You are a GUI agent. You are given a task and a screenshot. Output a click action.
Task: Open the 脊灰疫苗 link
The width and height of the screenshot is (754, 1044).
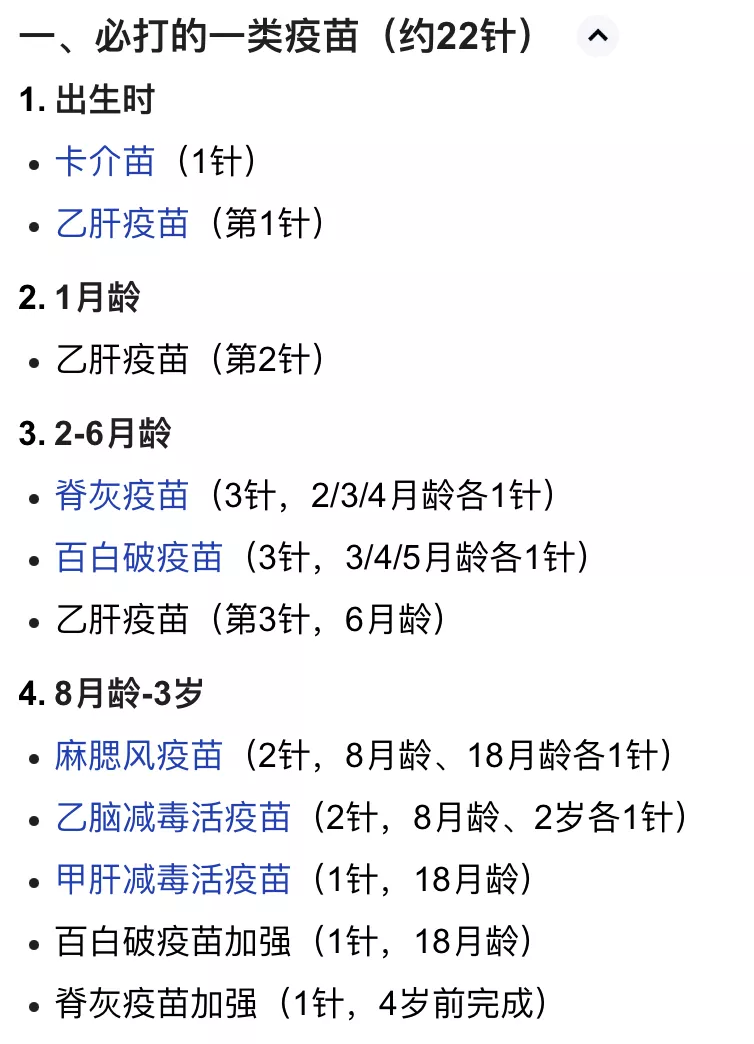click(x=122, y=495)
